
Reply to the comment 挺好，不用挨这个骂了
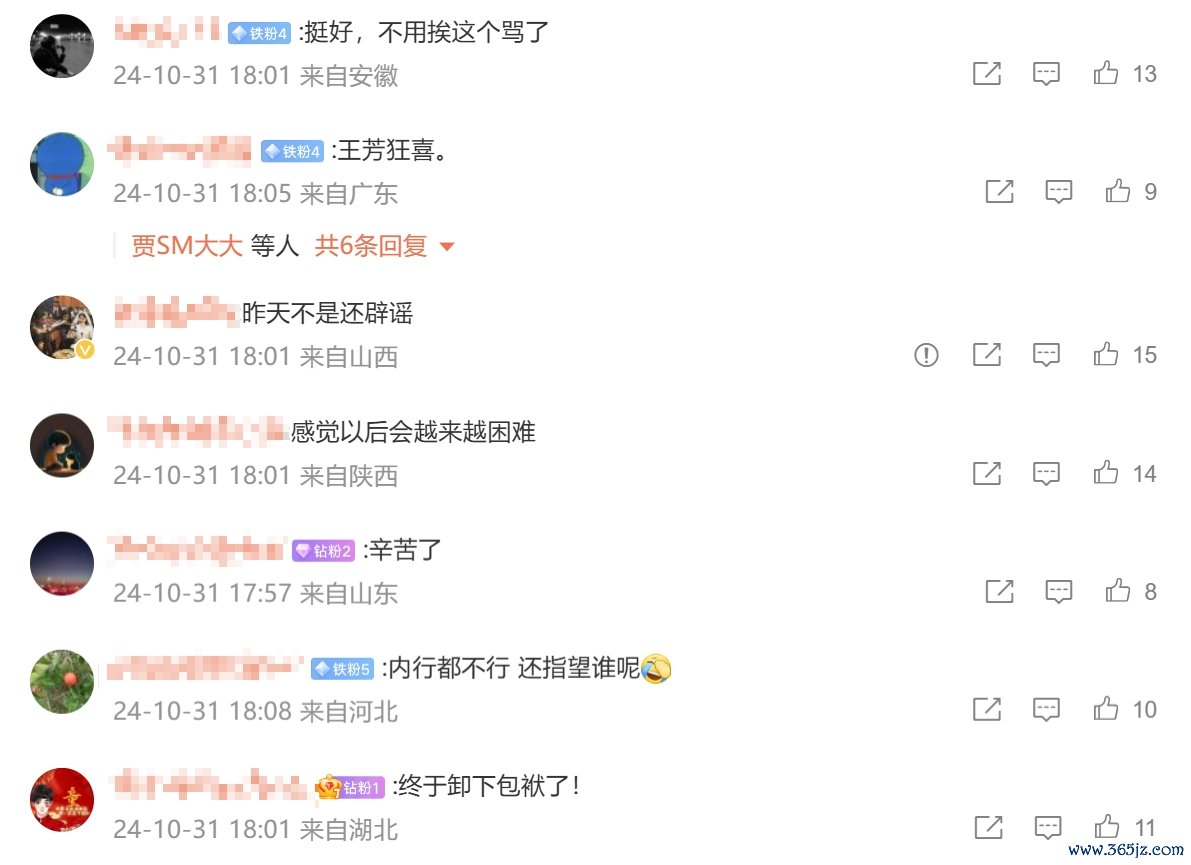tap(1046, 73)
